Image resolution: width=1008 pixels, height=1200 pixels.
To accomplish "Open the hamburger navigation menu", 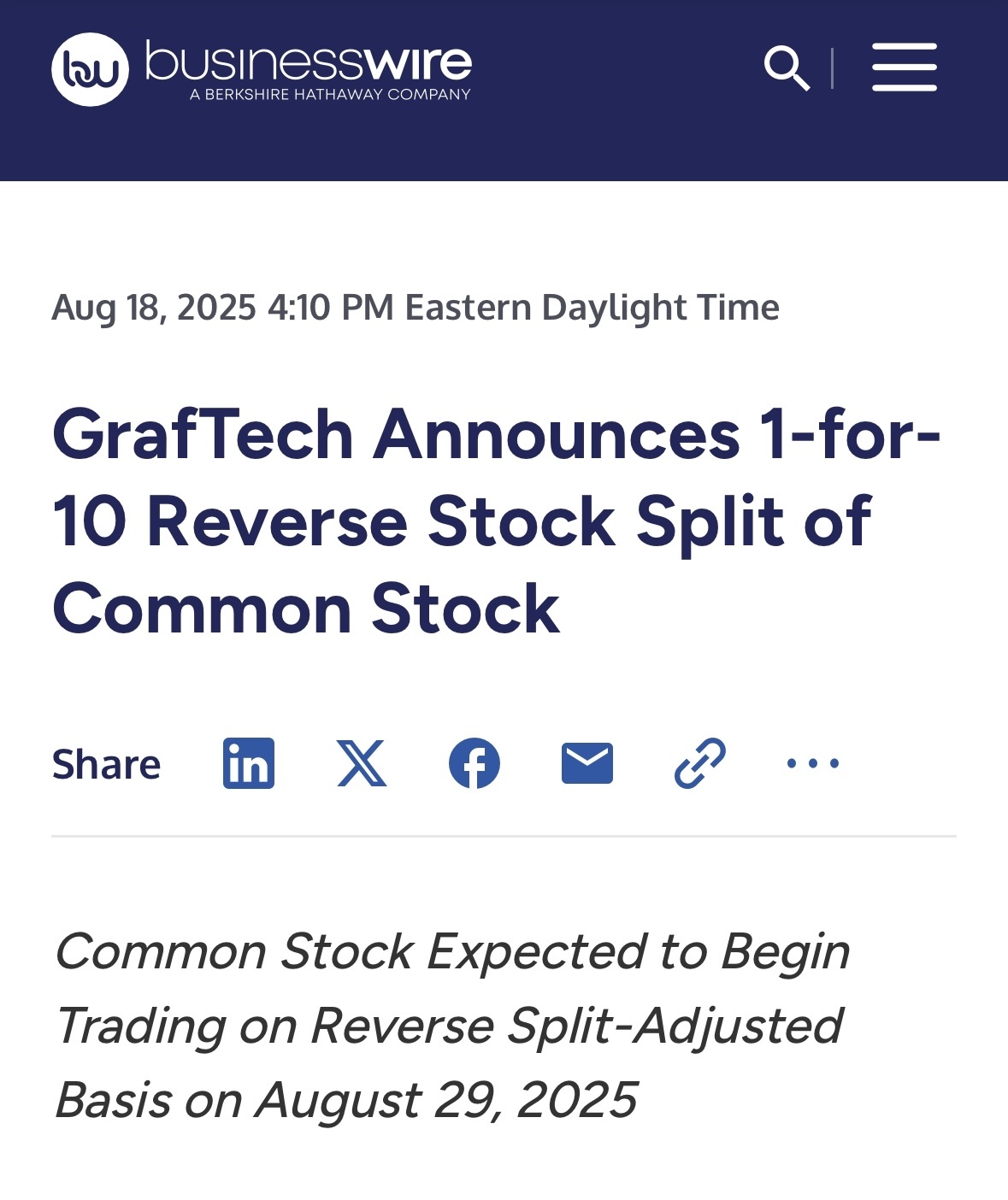I will coord(904,67).
